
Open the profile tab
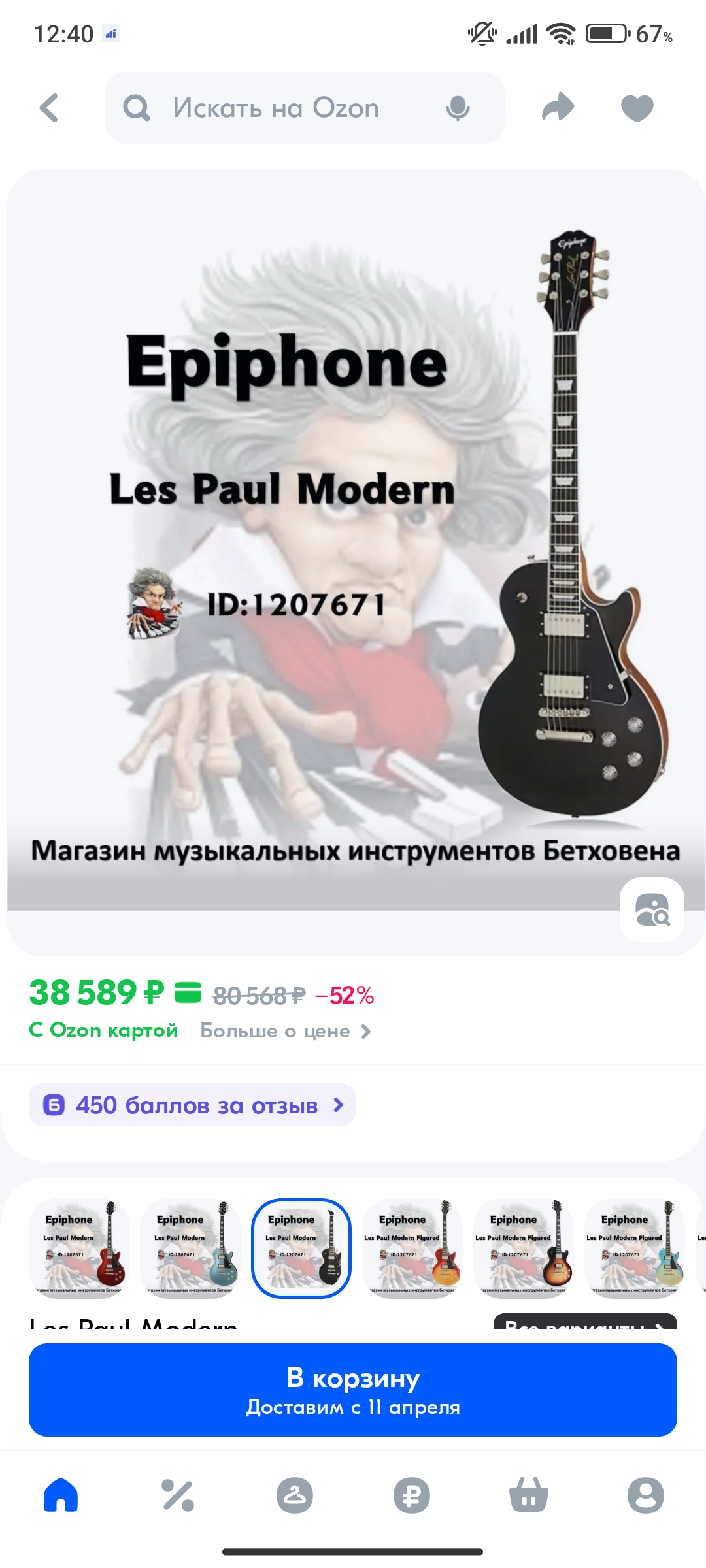point(646,1495)
